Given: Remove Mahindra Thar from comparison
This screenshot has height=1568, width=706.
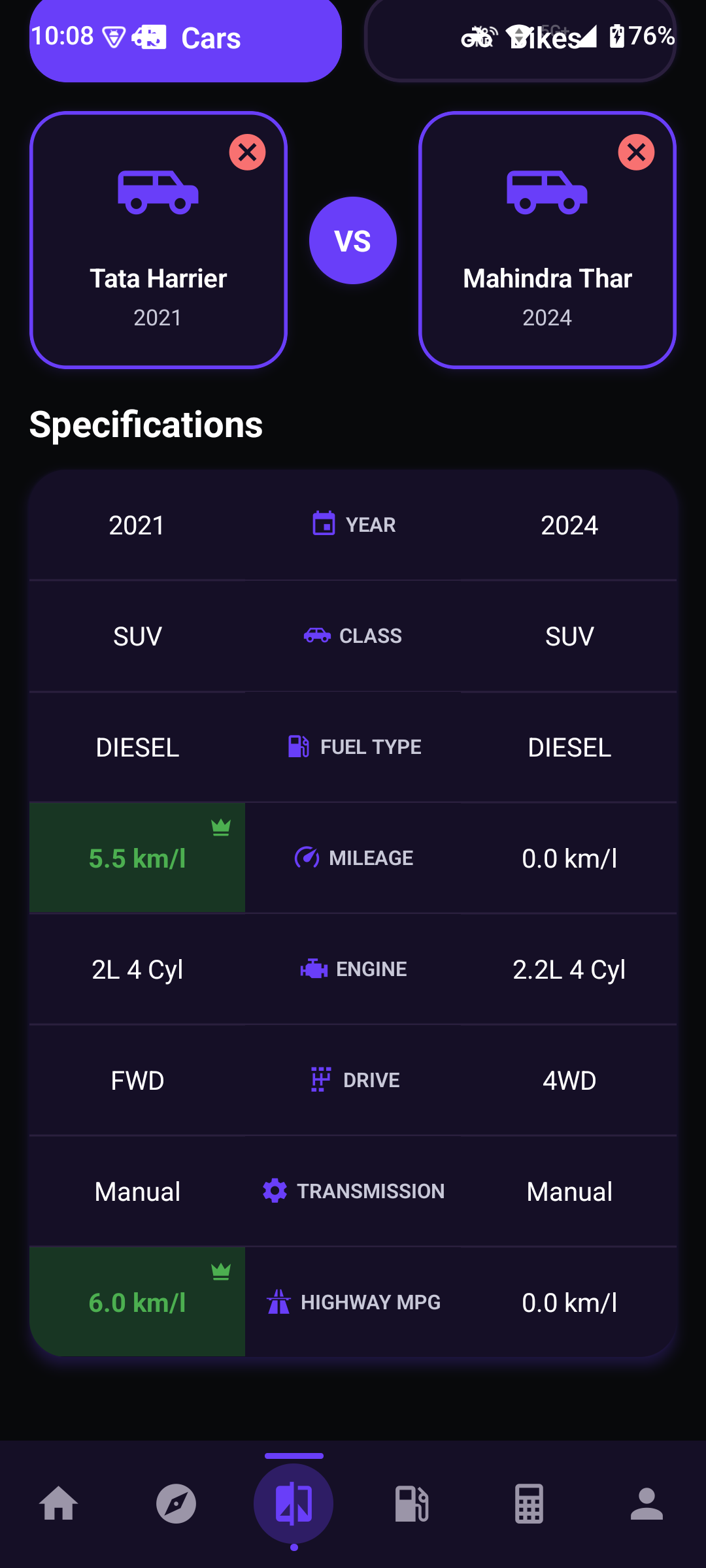Looking at the screenshot, I should 636,152.
